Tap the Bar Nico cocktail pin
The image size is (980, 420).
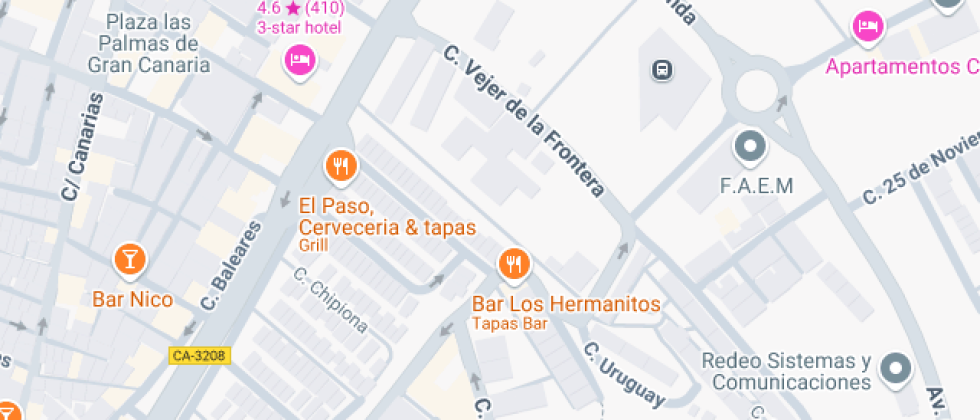point(130,259)
